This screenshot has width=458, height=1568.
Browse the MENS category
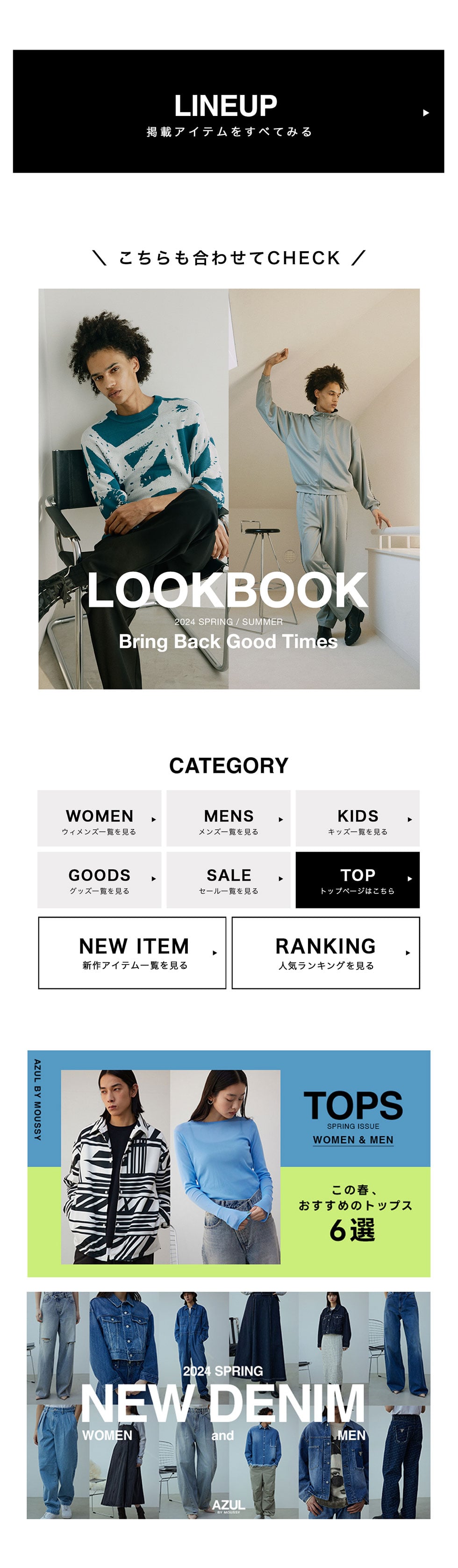(228, 818)
